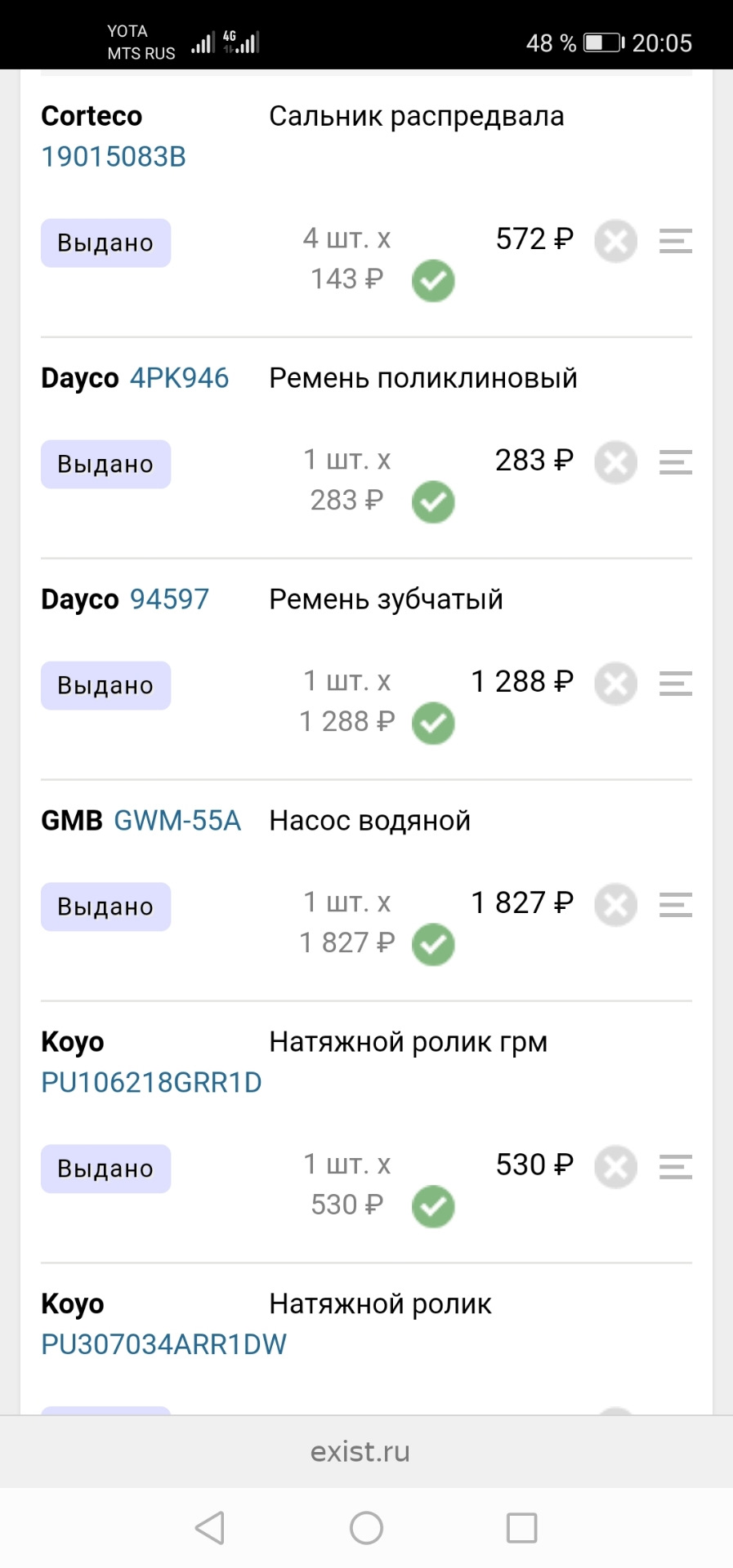Remove the Ремень поликлиновый item
Viewport: 733px width, 1568px height.
(x=615, y=462)
